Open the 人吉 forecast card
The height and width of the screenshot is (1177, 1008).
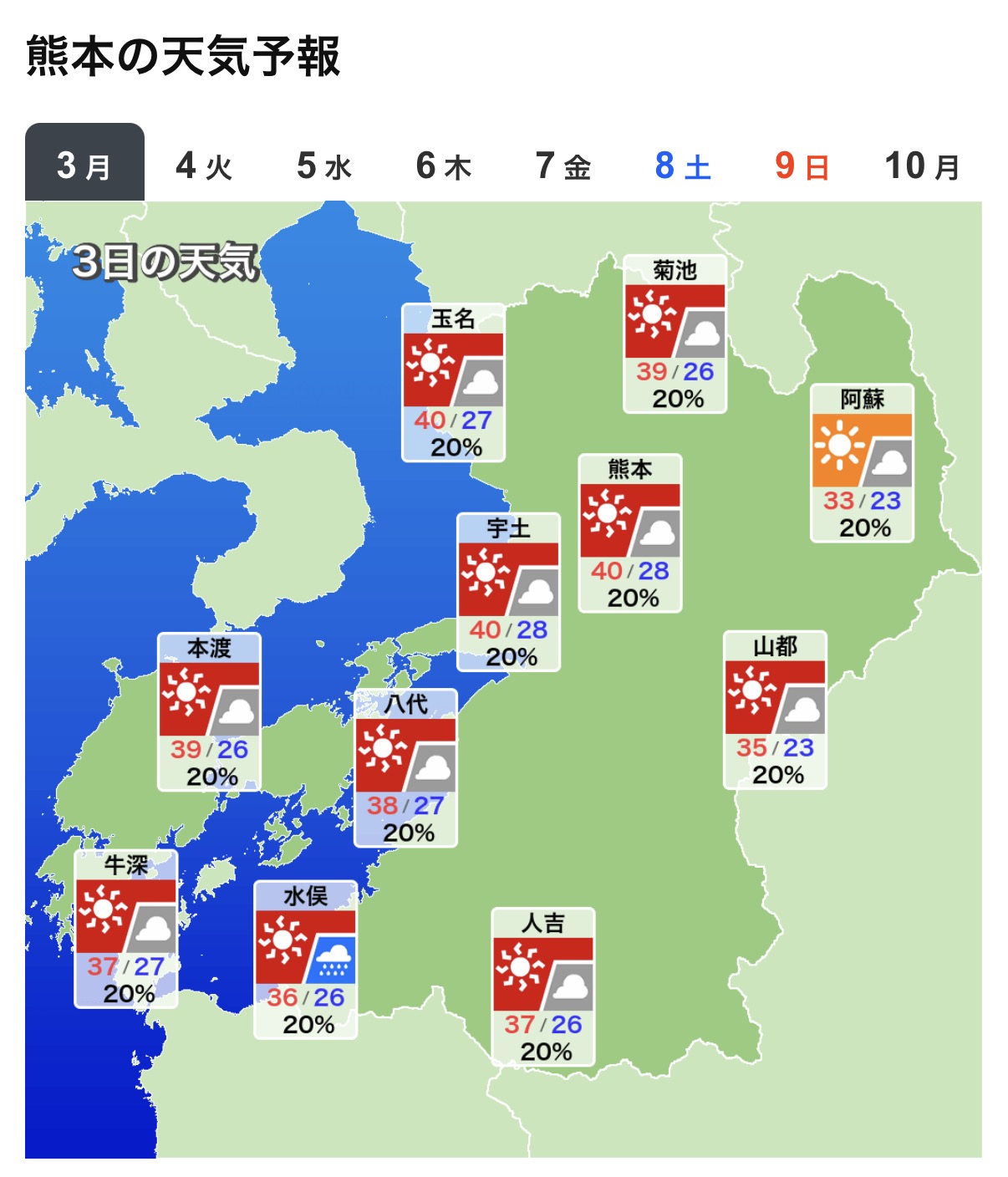[543, 986]
